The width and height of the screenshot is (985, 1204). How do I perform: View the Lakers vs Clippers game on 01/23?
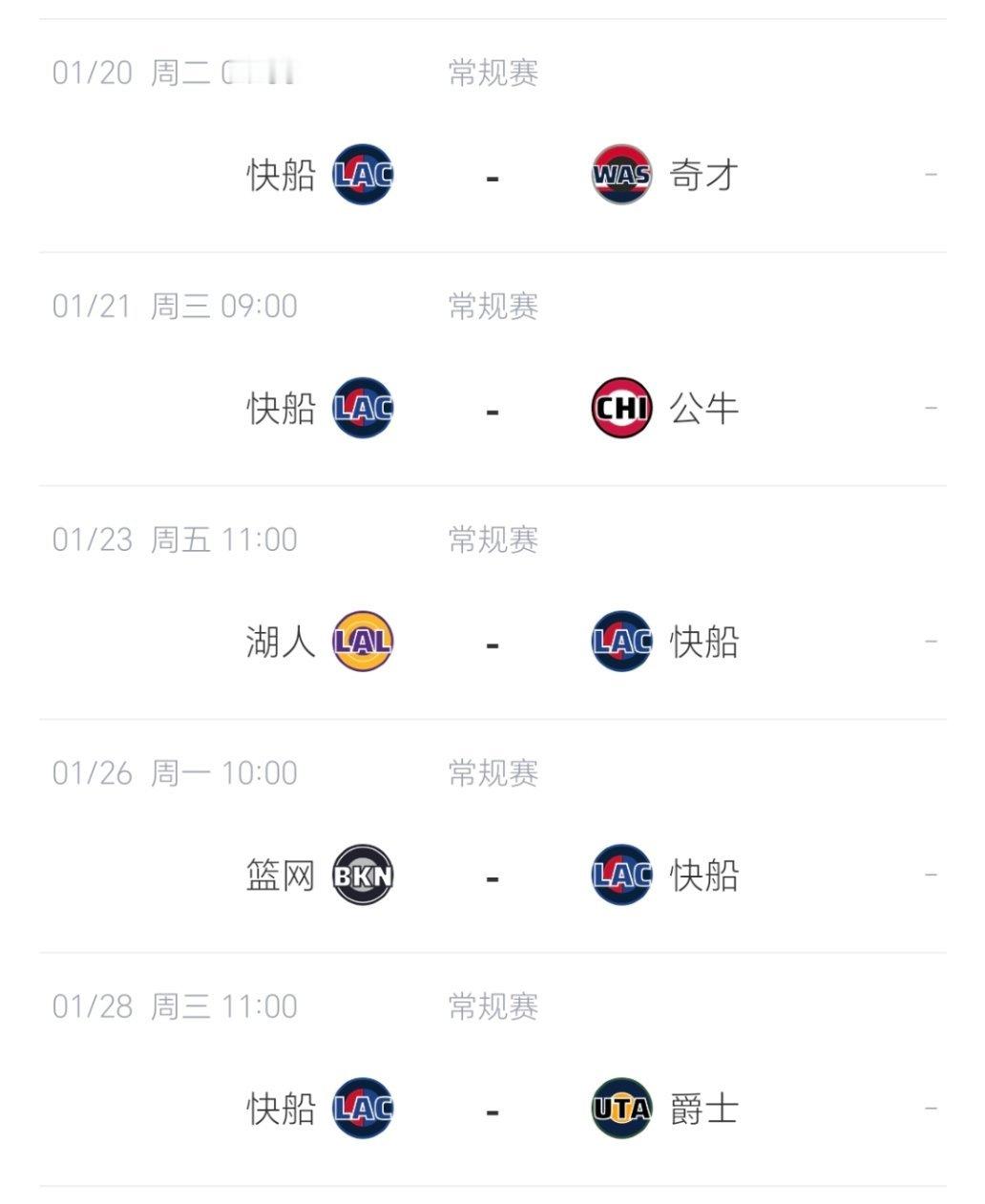coord(492,602)
